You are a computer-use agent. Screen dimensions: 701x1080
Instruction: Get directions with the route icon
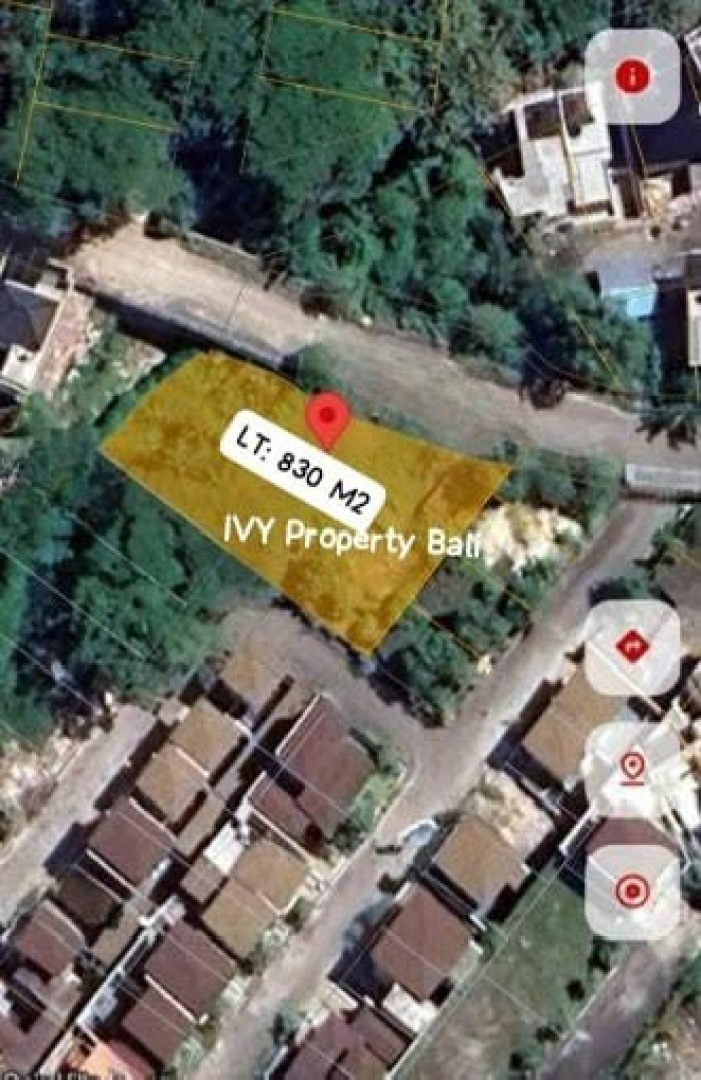tap(632, 647)
